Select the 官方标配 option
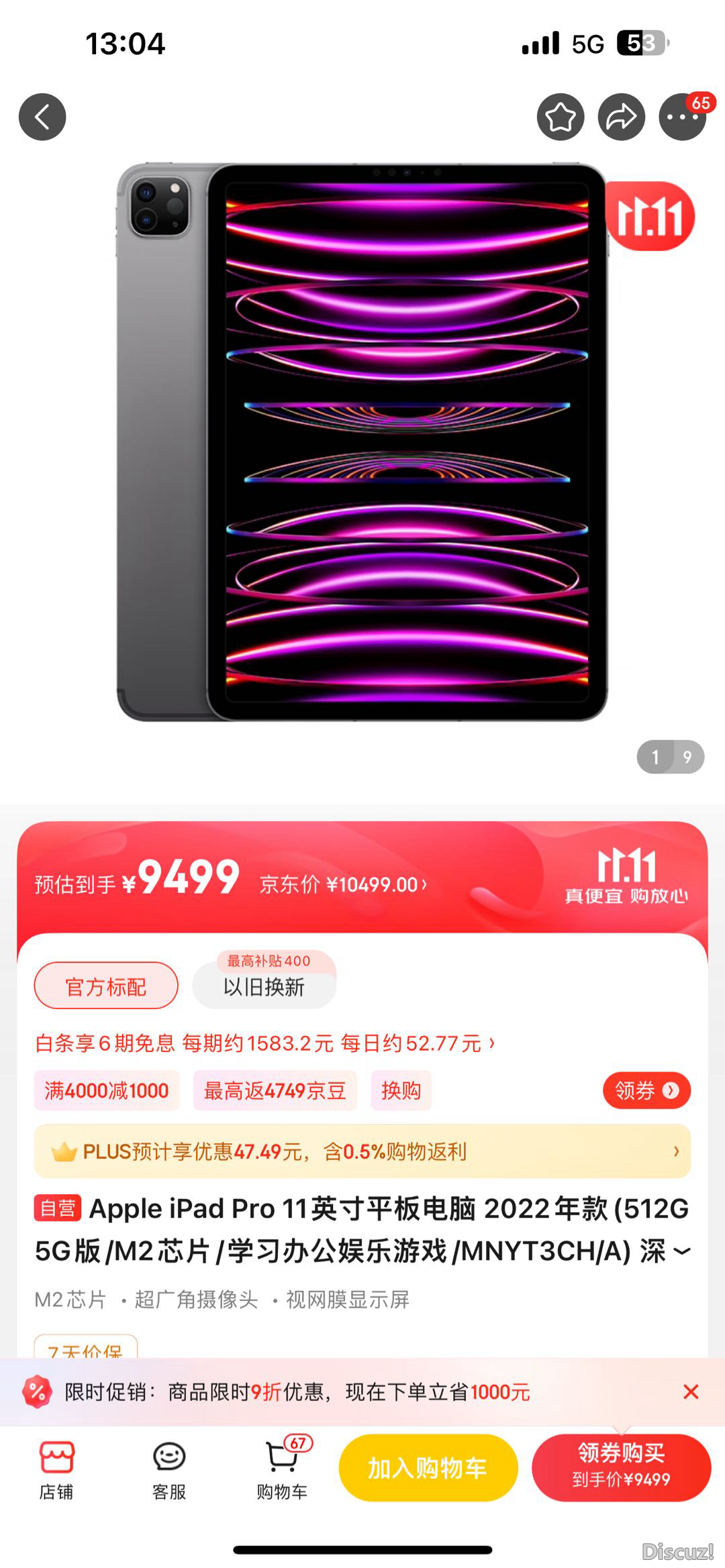 click(106, 986)
